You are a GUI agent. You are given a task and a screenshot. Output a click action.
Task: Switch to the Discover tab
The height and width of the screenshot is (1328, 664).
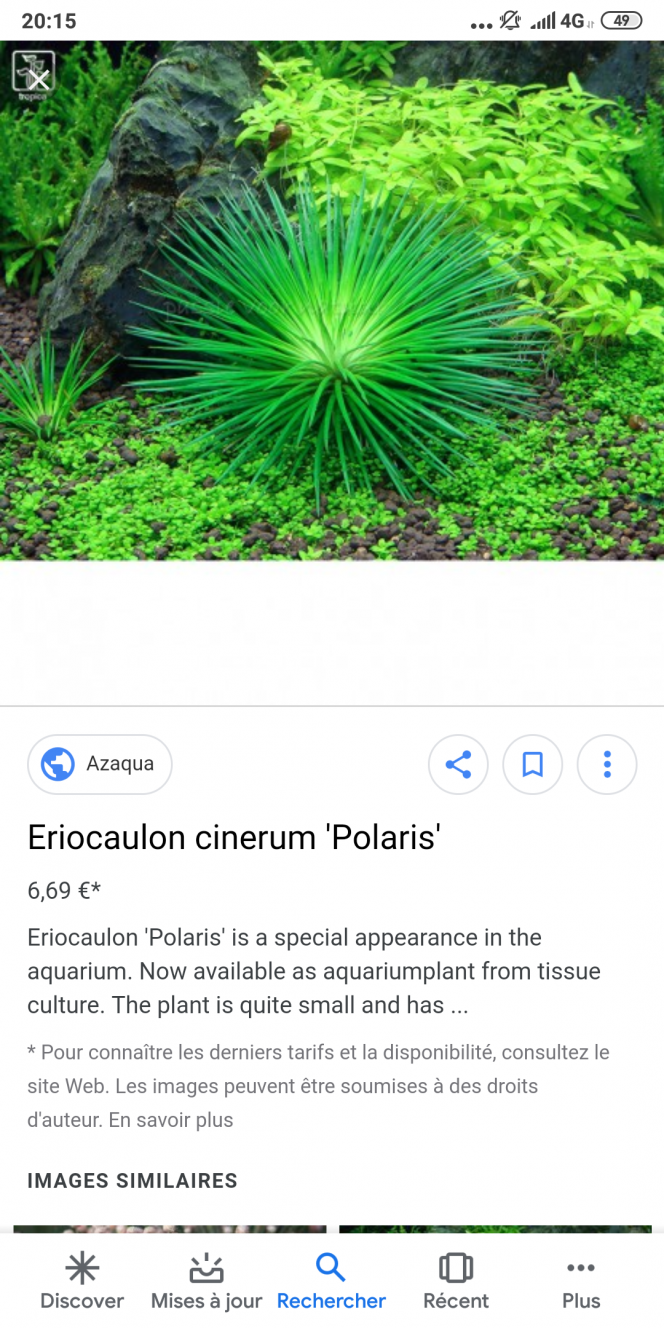(x=82, y=1282)
